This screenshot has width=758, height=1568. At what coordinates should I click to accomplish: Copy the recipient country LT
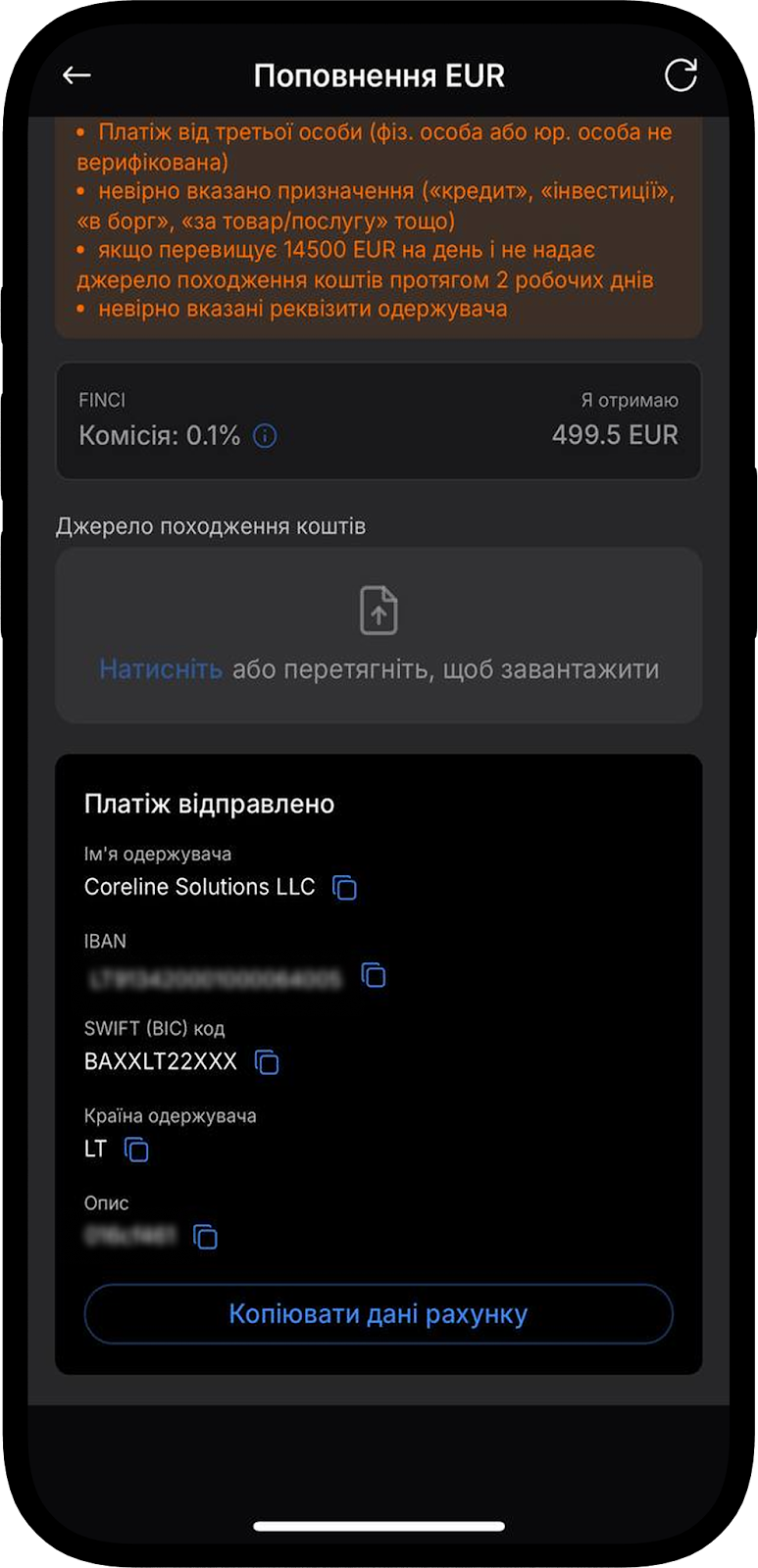pos(136,1150)
